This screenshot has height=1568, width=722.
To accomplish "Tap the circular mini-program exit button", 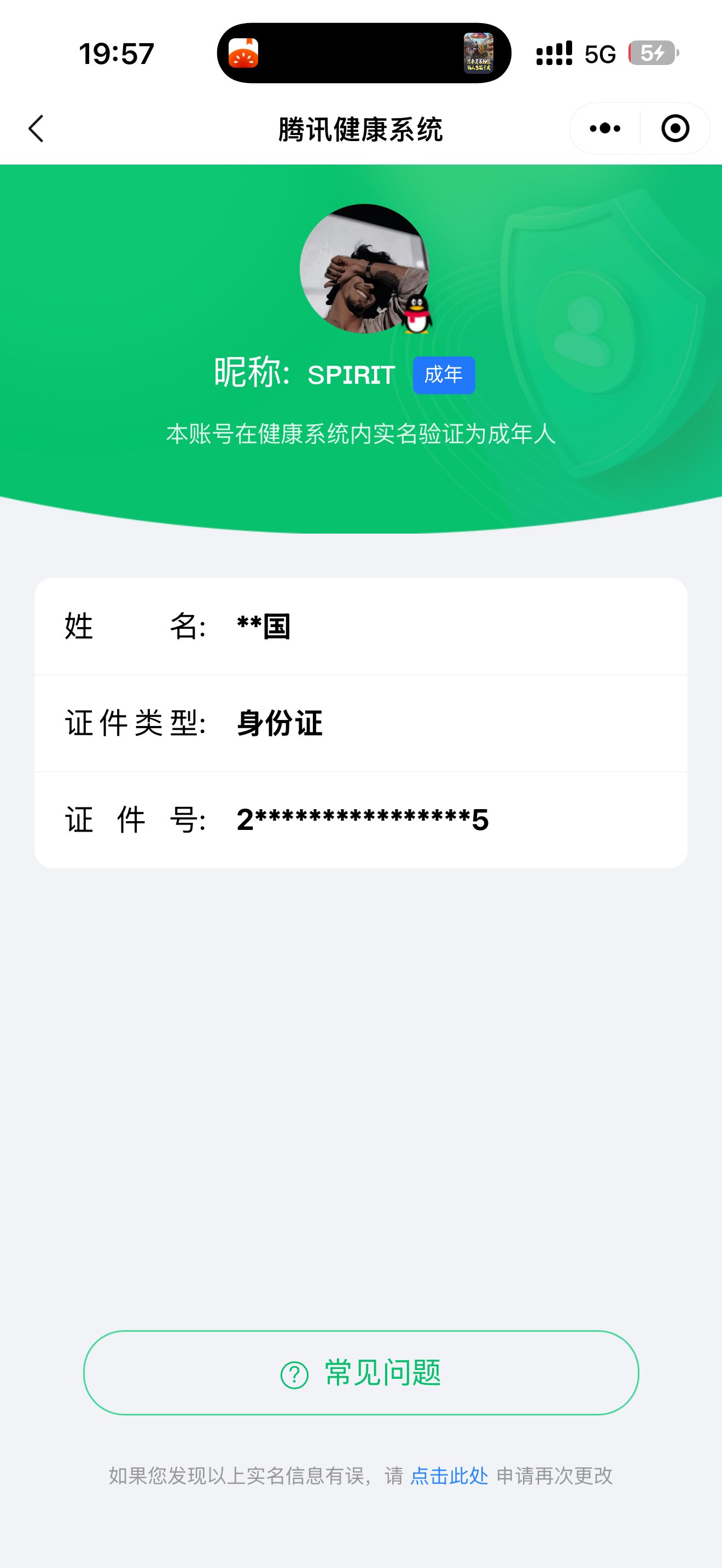I will point(674,128).
